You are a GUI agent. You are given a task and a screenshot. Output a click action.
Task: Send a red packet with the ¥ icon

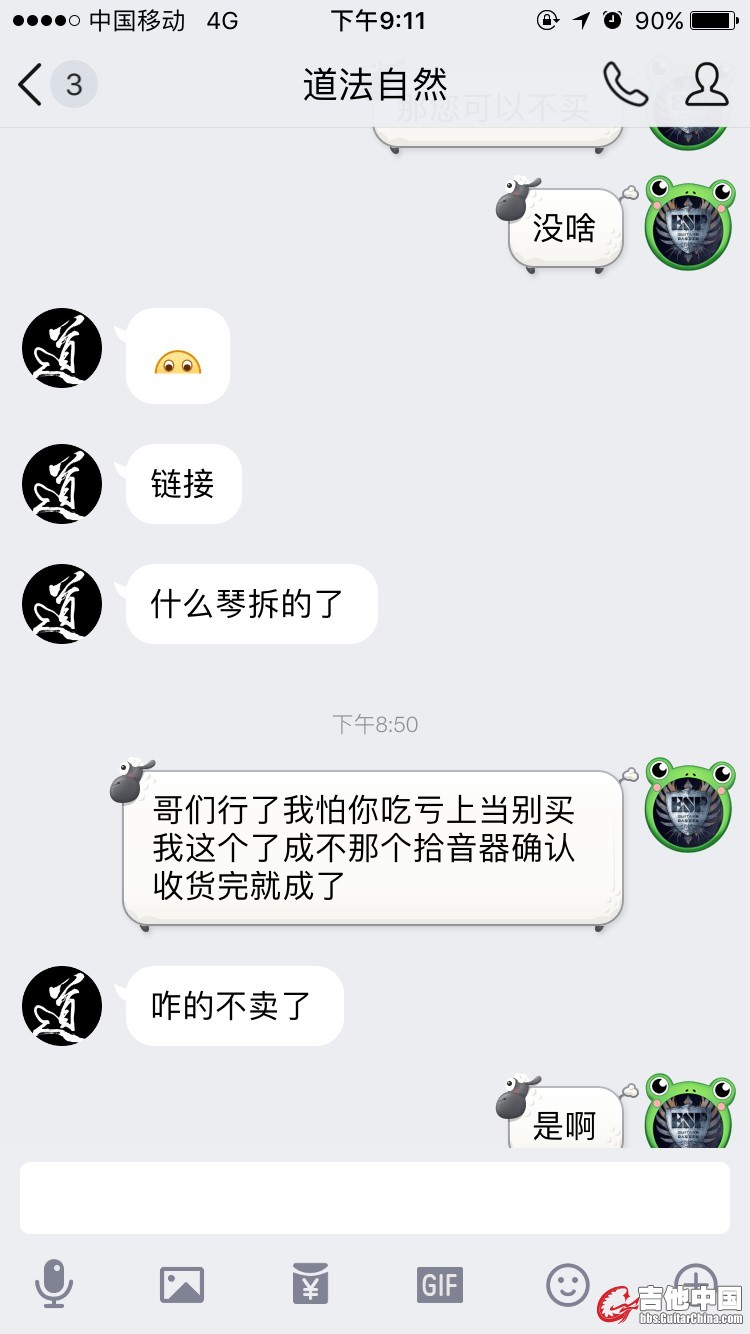point(310,1284)
